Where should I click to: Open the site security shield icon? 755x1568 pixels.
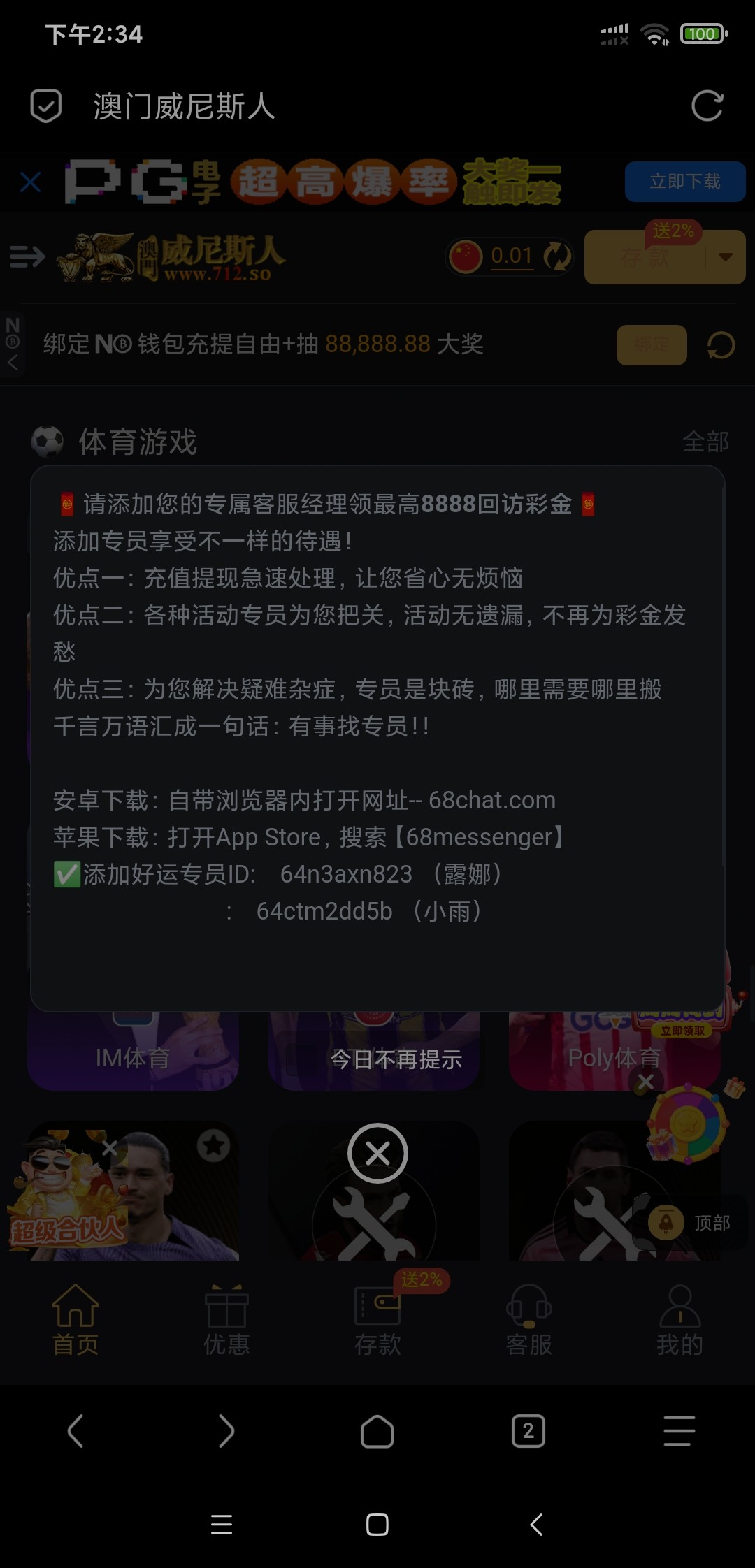coord(46,107)
